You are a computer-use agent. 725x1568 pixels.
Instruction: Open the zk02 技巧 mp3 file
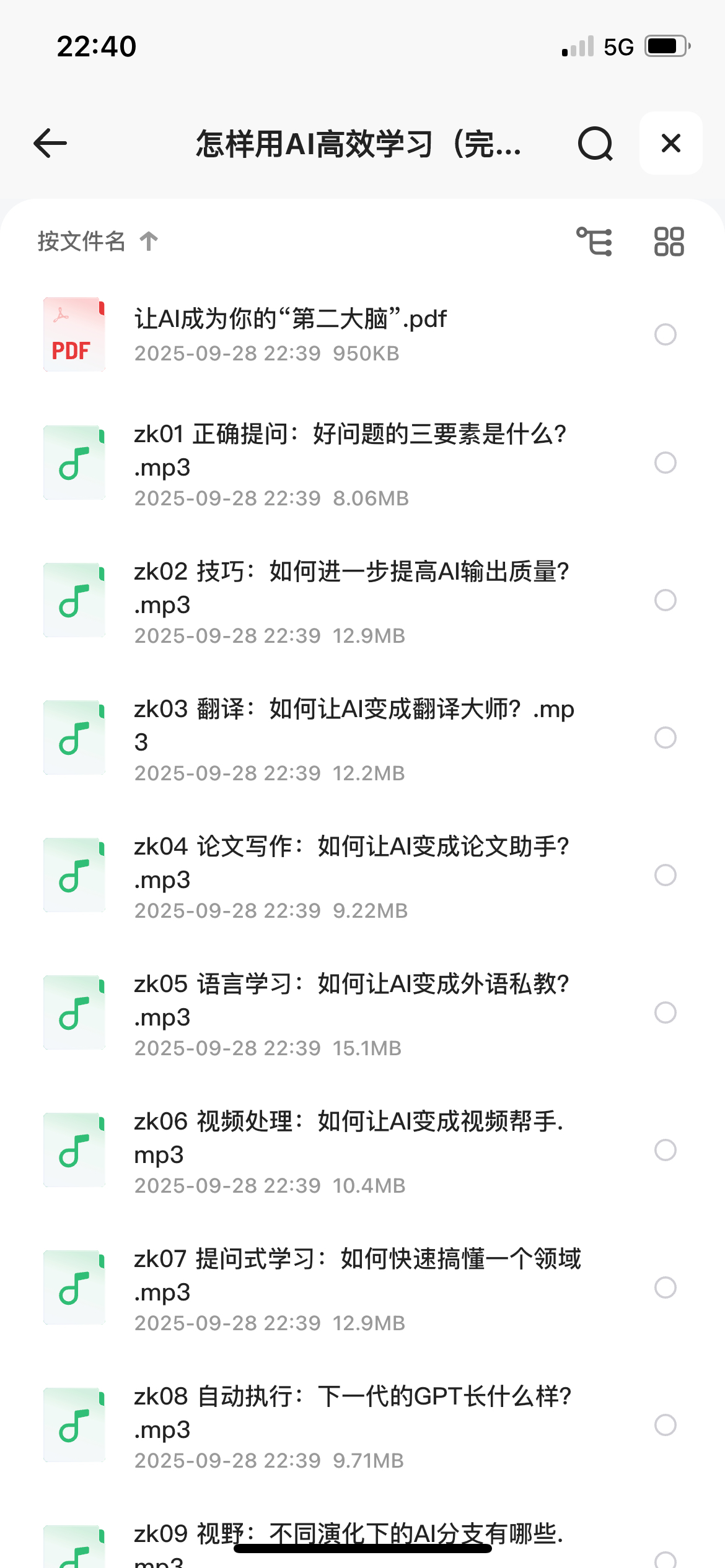[x=350, y=599]
